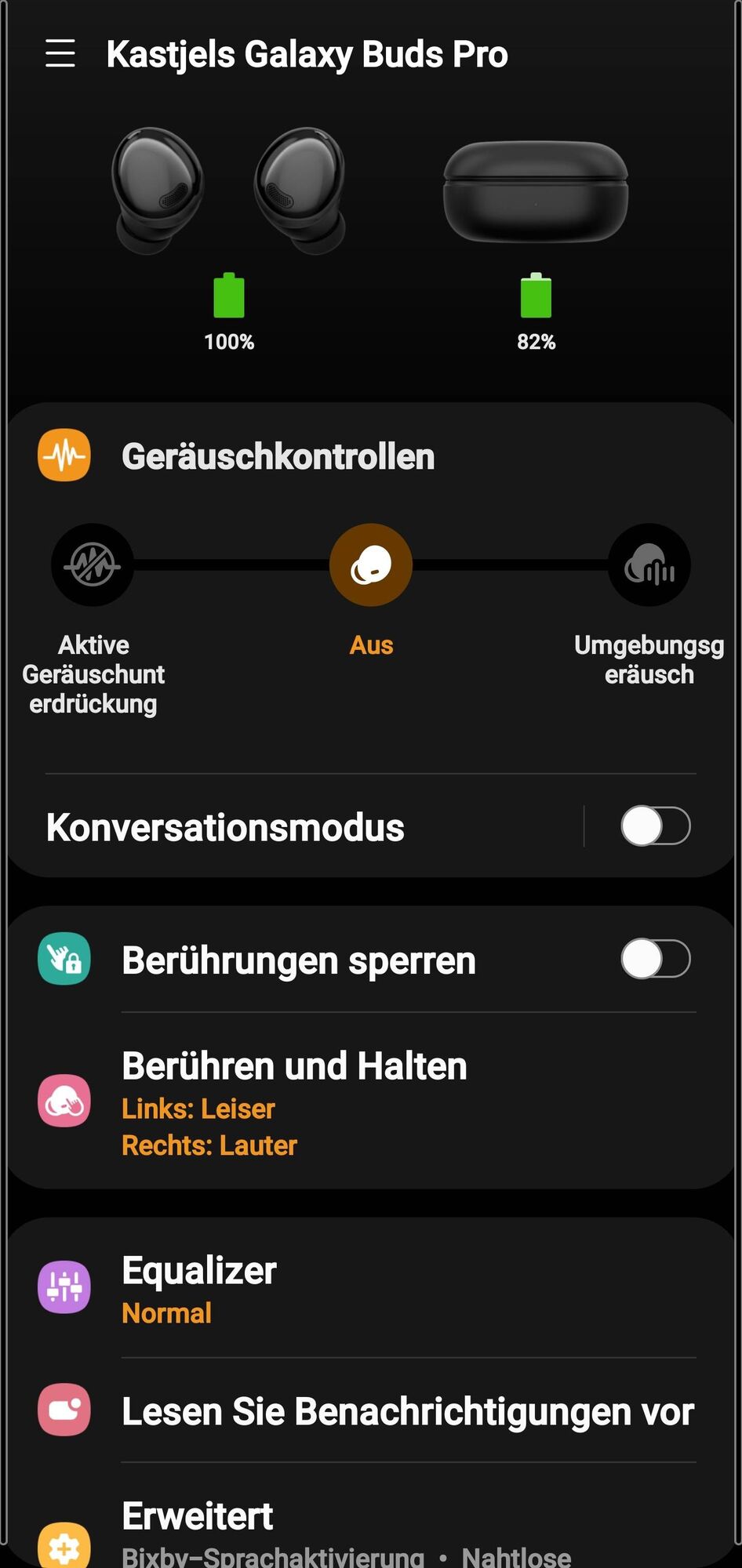Select the Aus noise control option
This screenshot has width=742, height=1568.
(371, 564)
